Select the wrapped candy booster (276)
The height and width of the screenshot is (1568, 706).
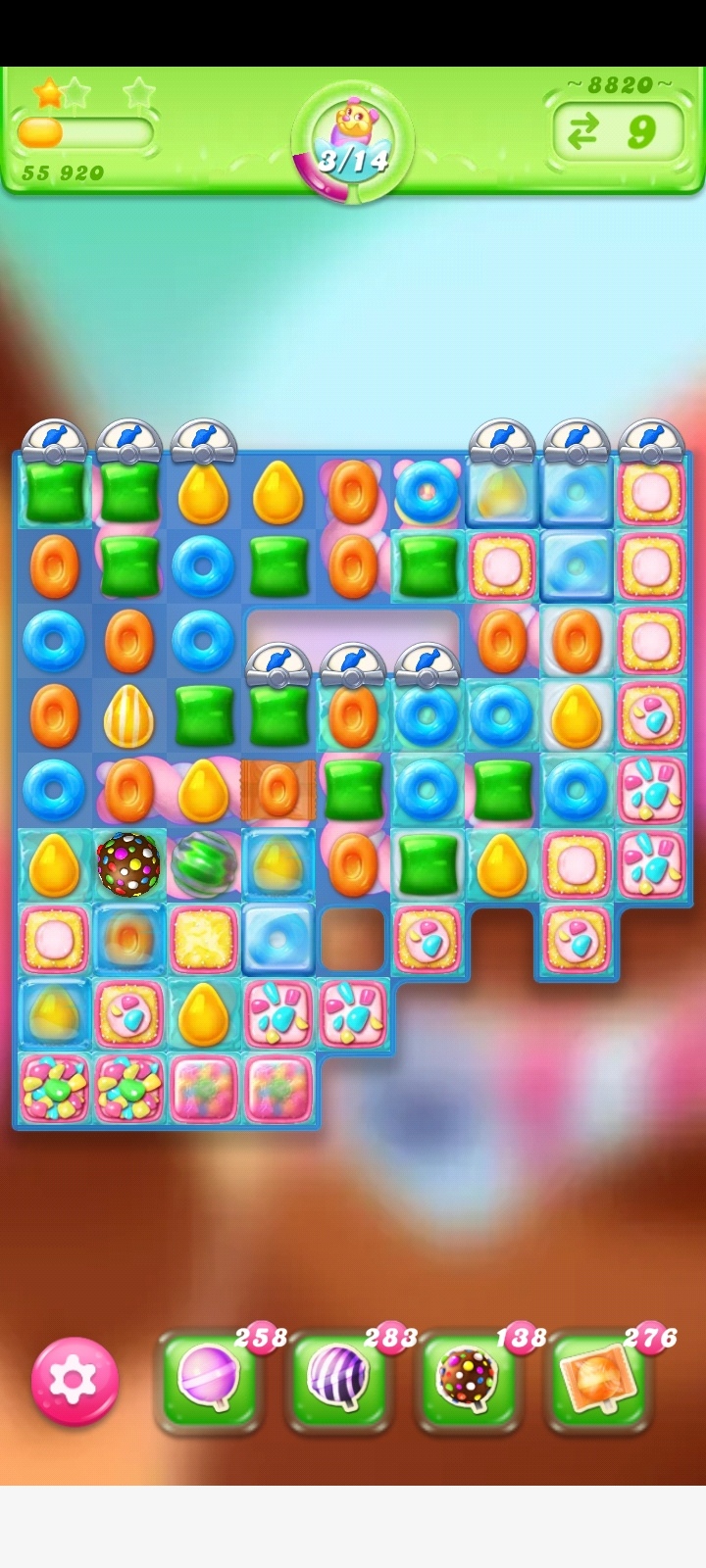tap(598, 1380)
